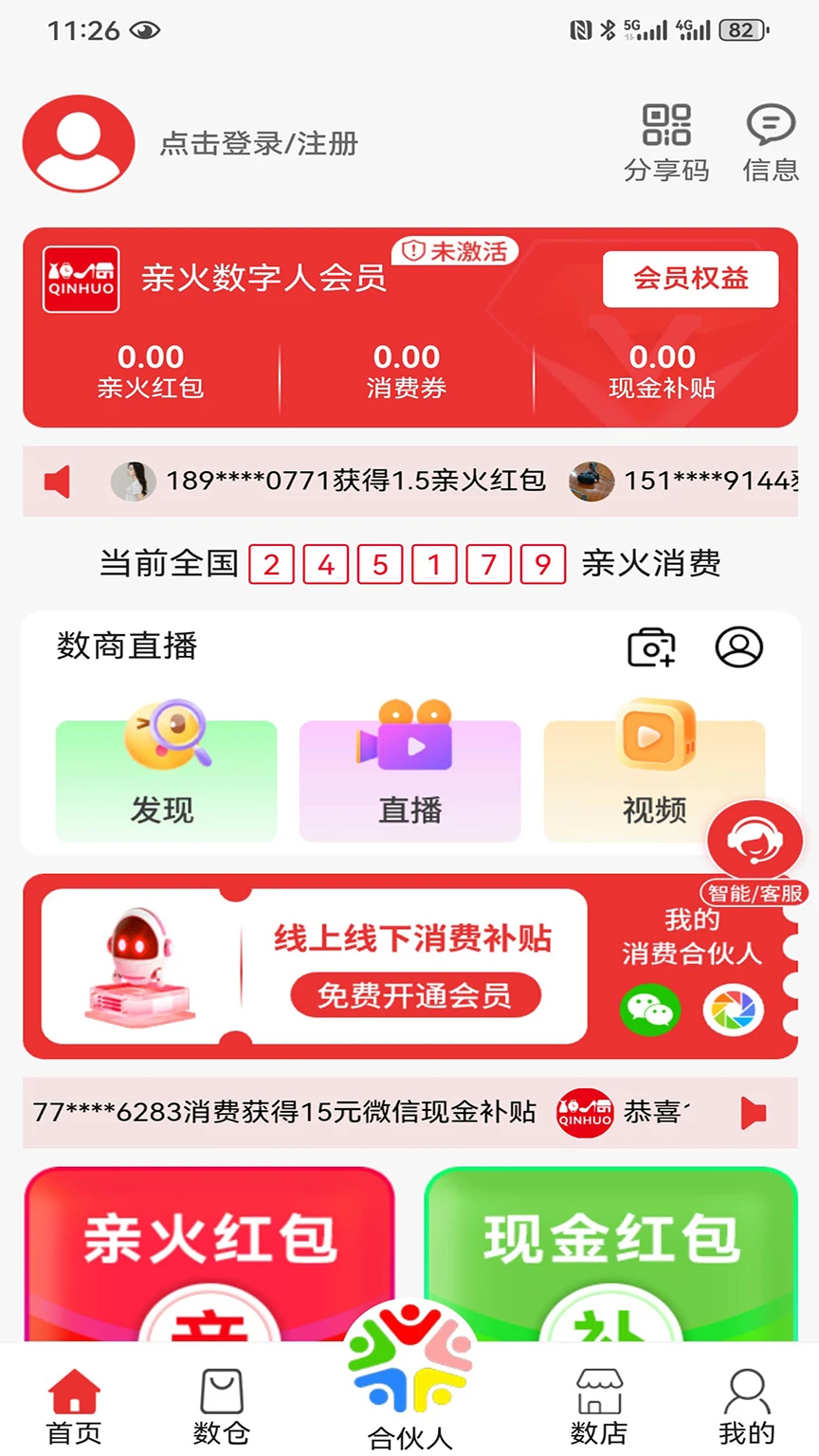Tap 免费开通会员 to activate membership
Image resolution: width=819 pixels, height=1456 pixels.
(415, 996)
